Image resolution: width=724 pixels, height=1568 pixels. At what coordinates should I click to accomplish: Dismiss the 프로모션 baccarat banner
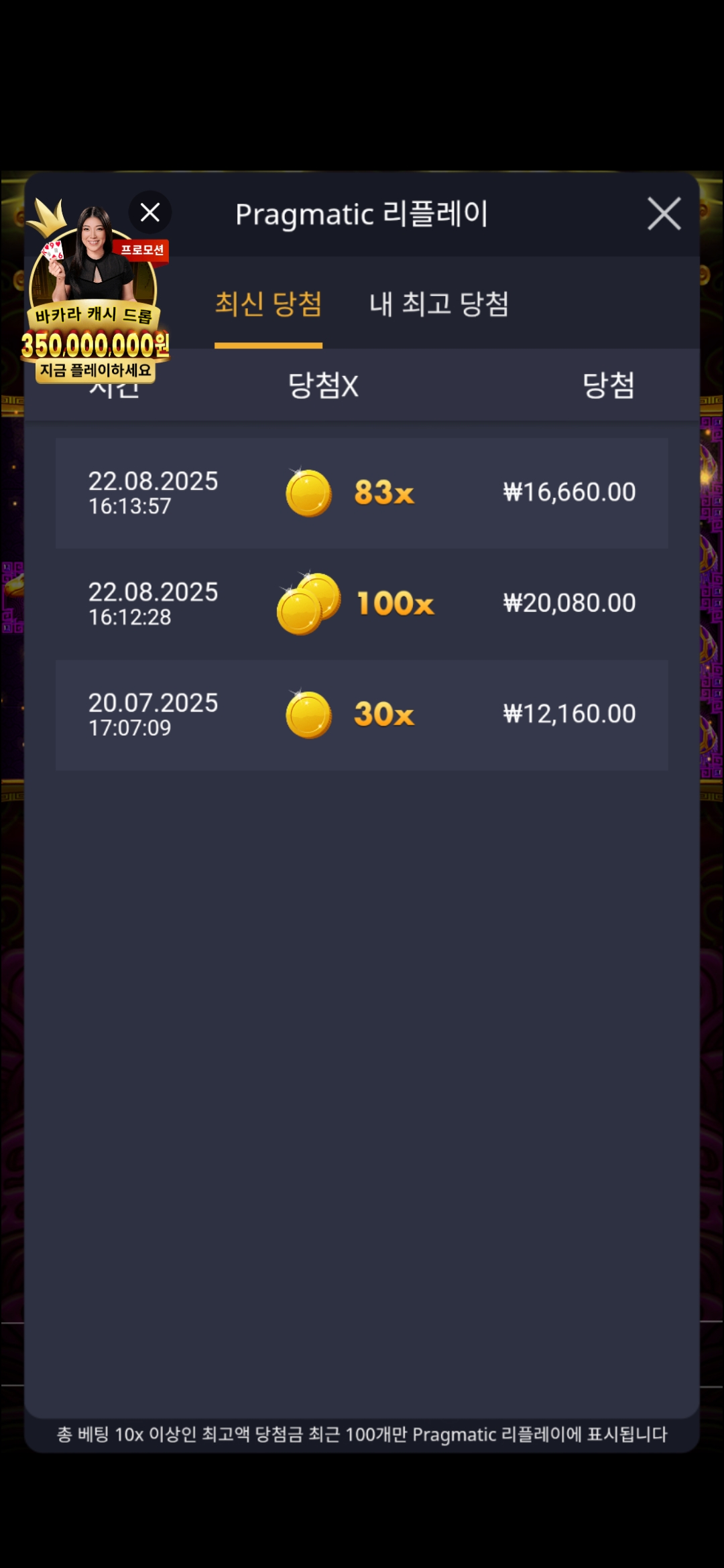point(149,212)
